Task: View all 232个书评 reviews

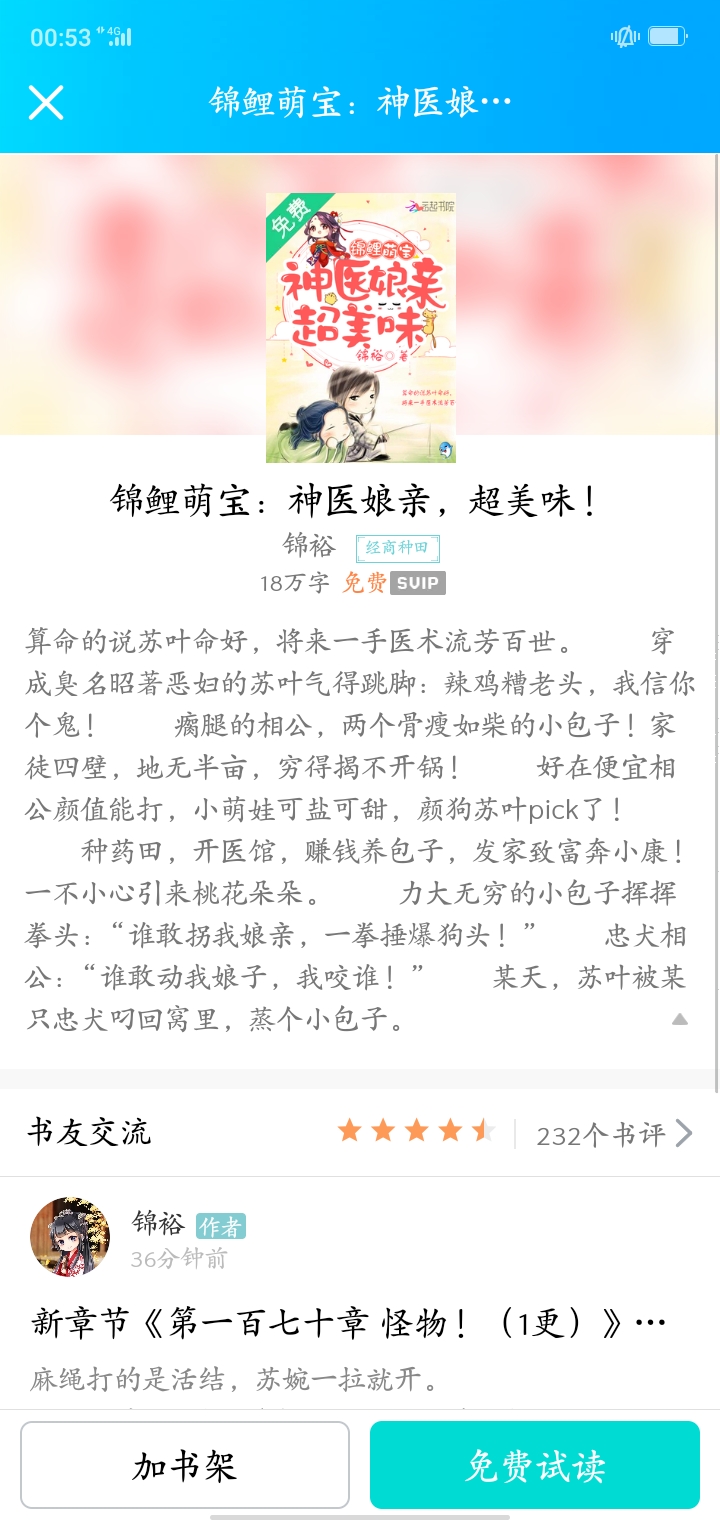Action: pyautogui.click(x=614, y=1134)
